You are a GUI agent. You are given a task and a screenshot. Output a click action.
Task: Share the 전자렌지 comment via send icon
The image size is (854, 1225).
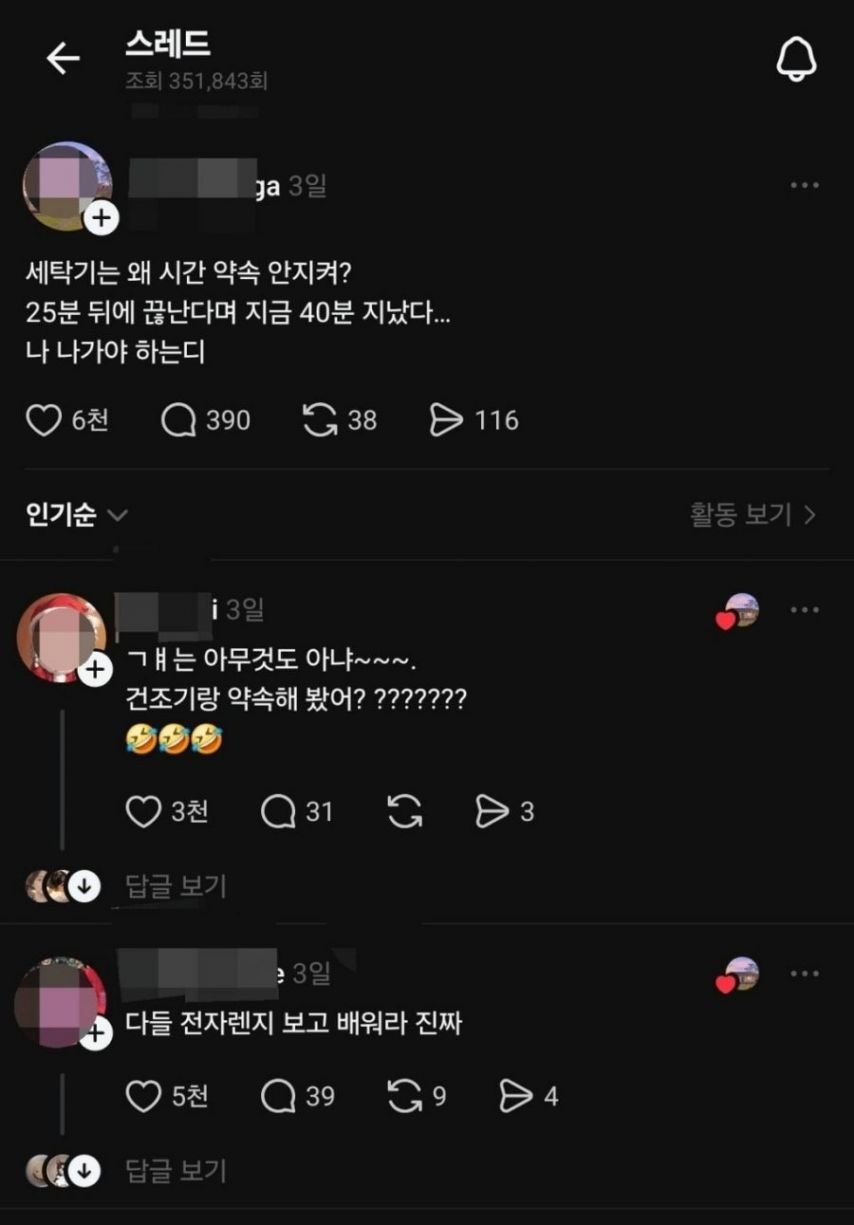(x=515, y=1097)
